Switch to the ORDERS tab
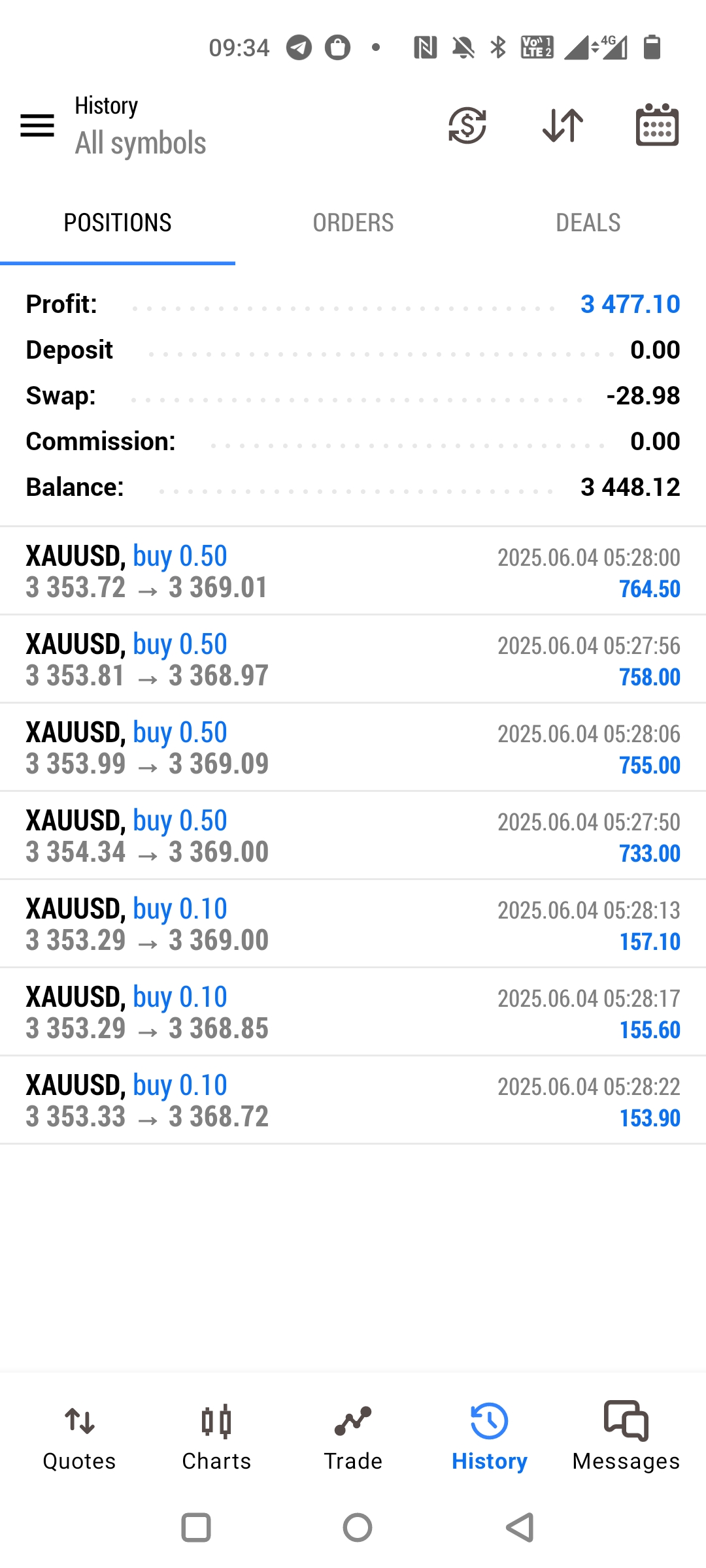This screenshot has height=1568, width=706. 353,223
